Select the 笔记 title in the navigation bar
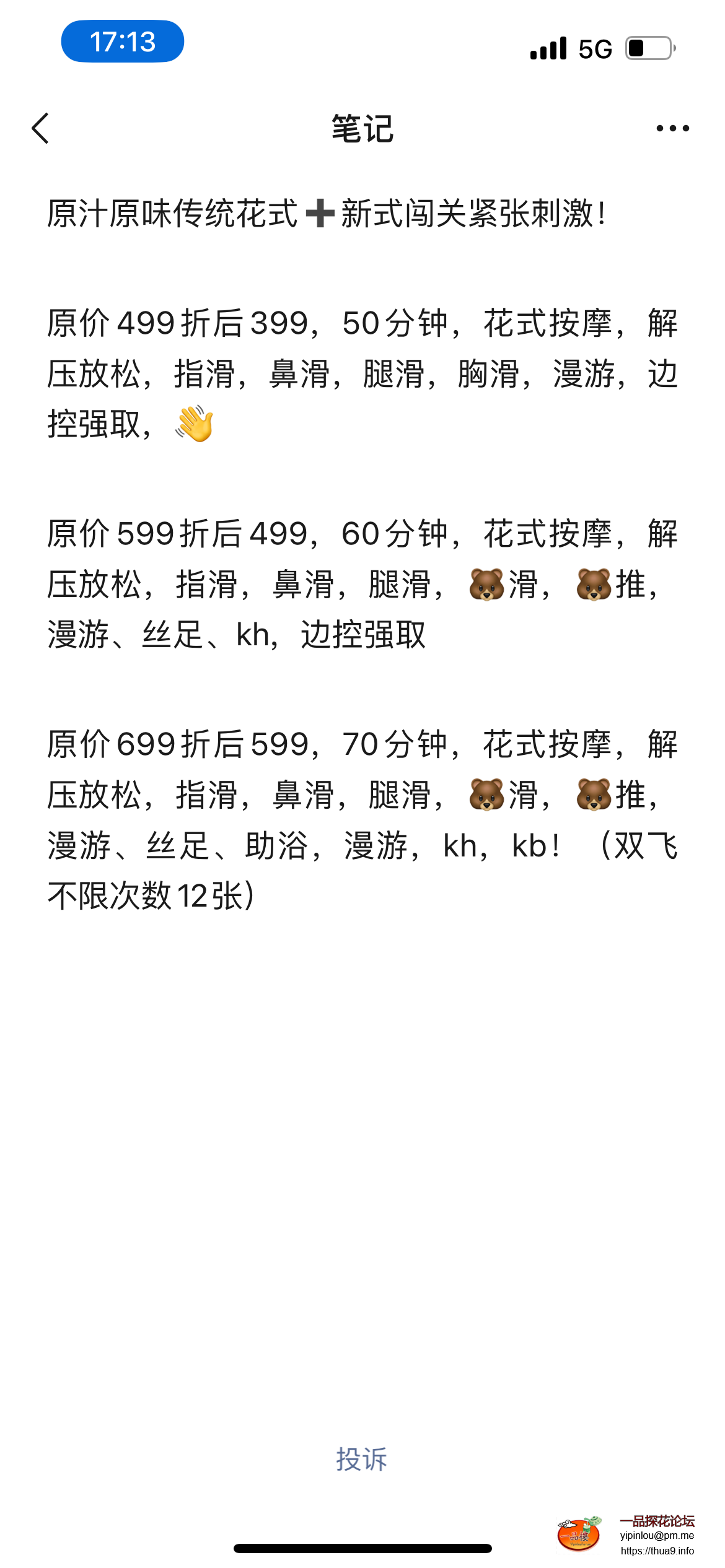This screenshot has width=725, height=1568. click(362, 129)
